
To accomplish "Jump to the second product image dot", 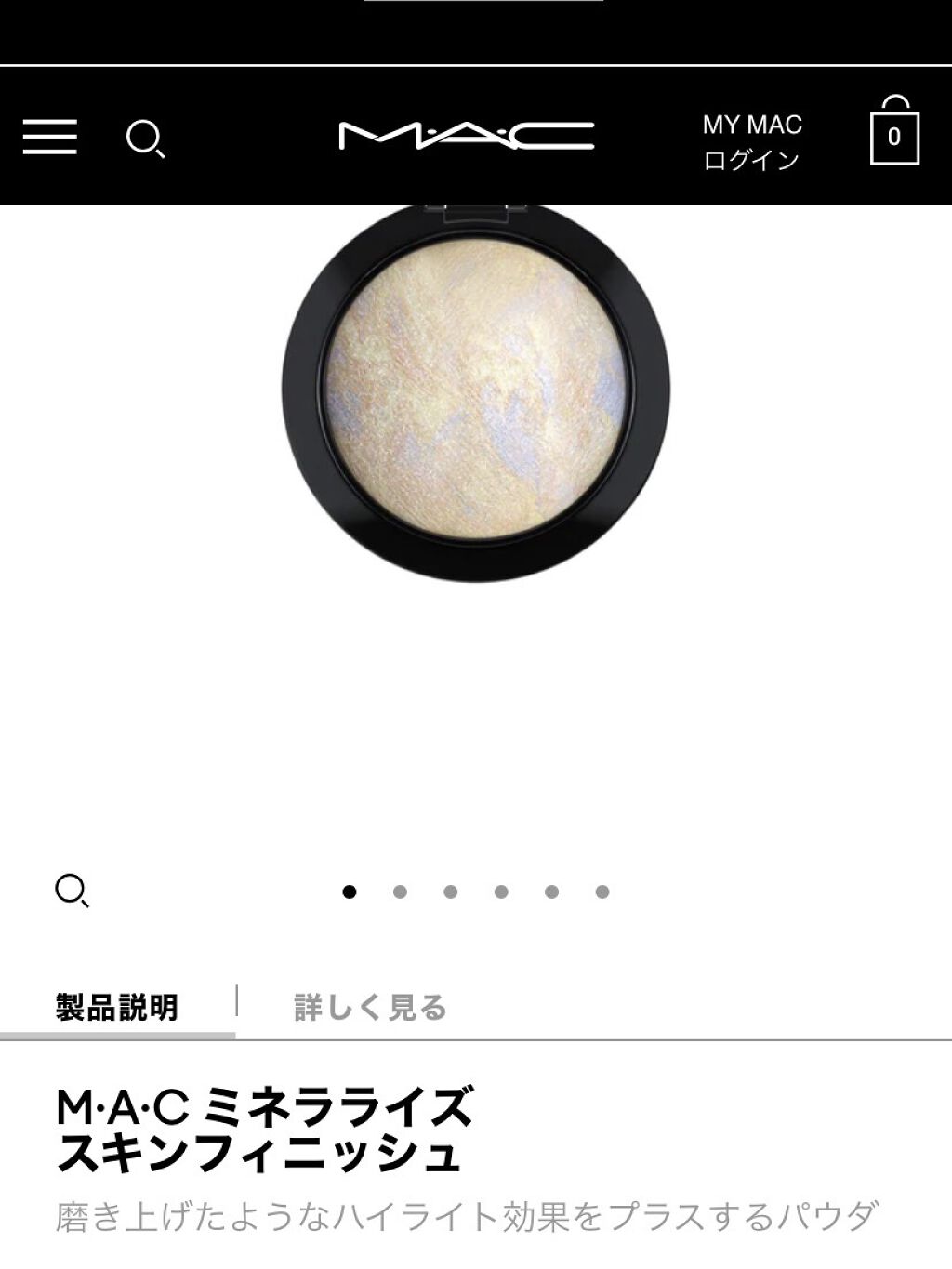I will click(400, 892).
